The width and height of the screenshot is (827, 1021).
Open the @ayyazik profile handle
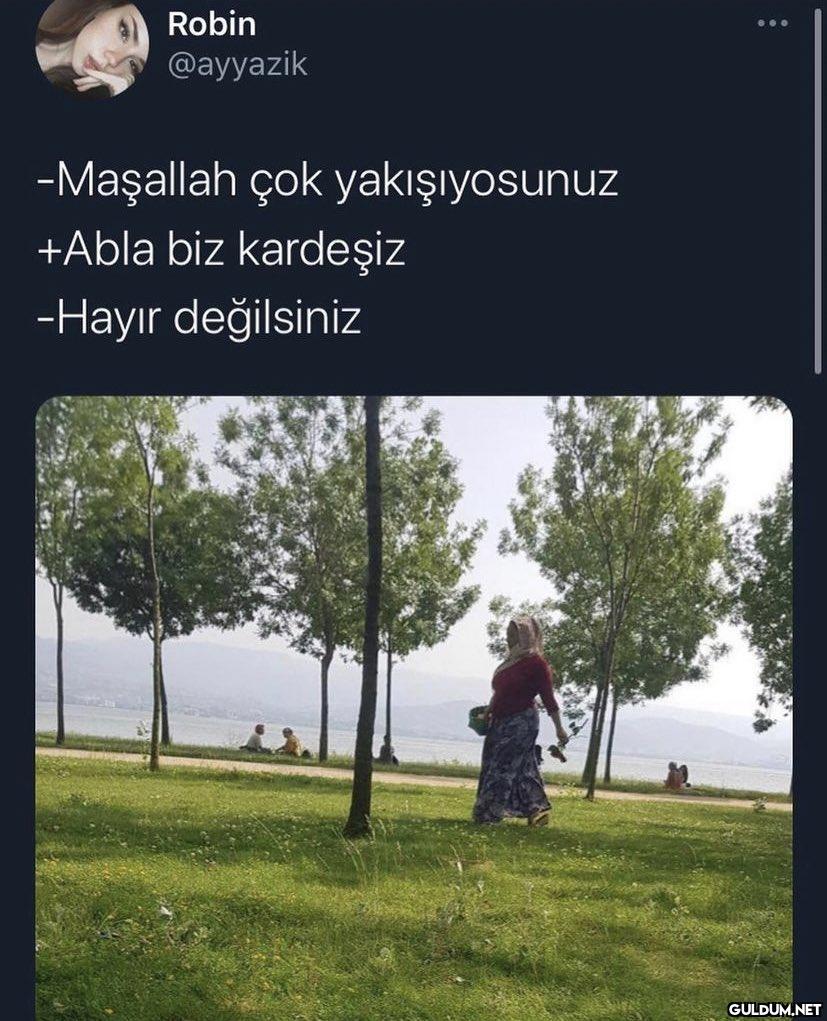[x=237, y=65]
